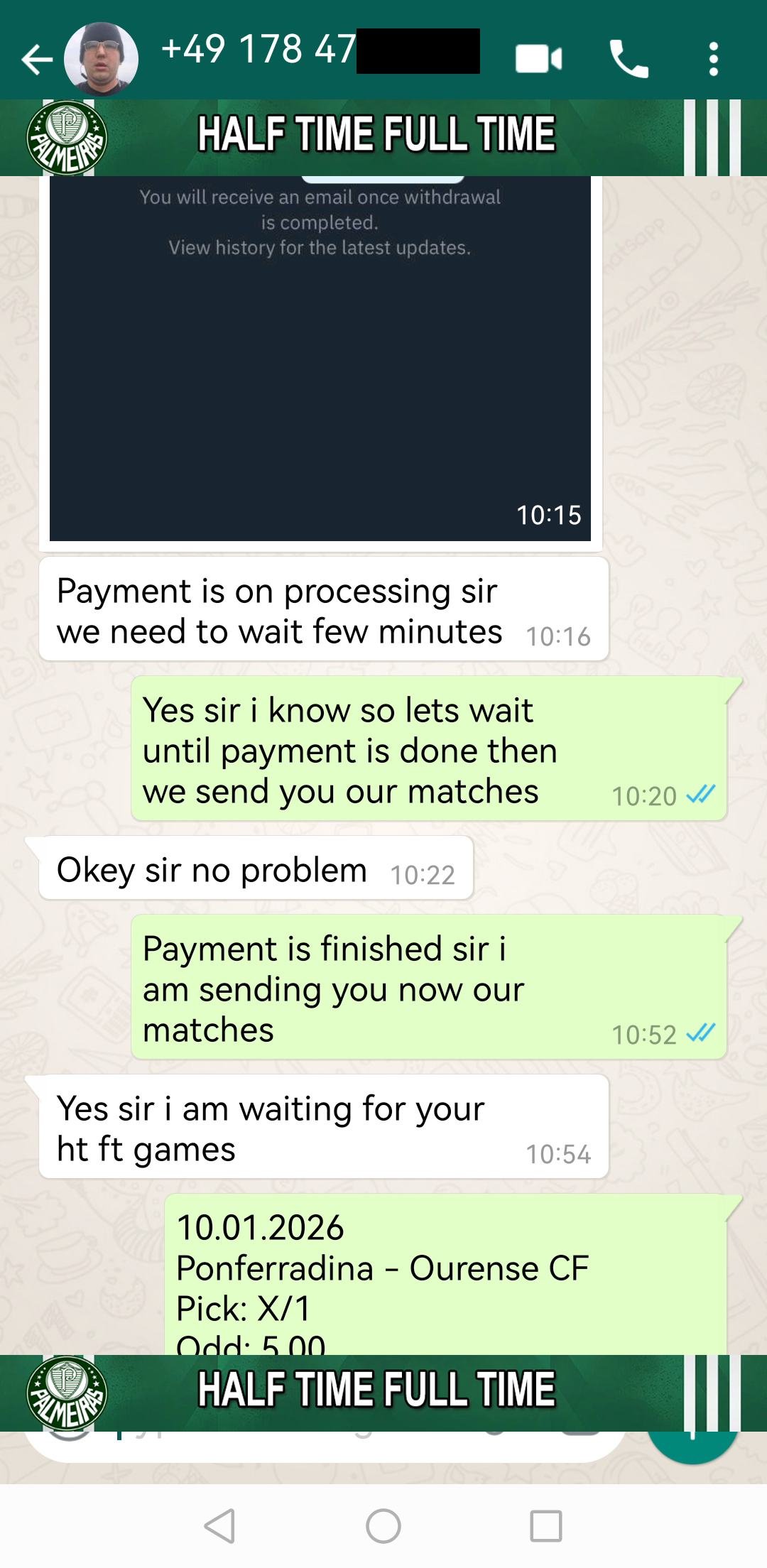
Task: Go back to the chat list
Action: tap(37, 60)
